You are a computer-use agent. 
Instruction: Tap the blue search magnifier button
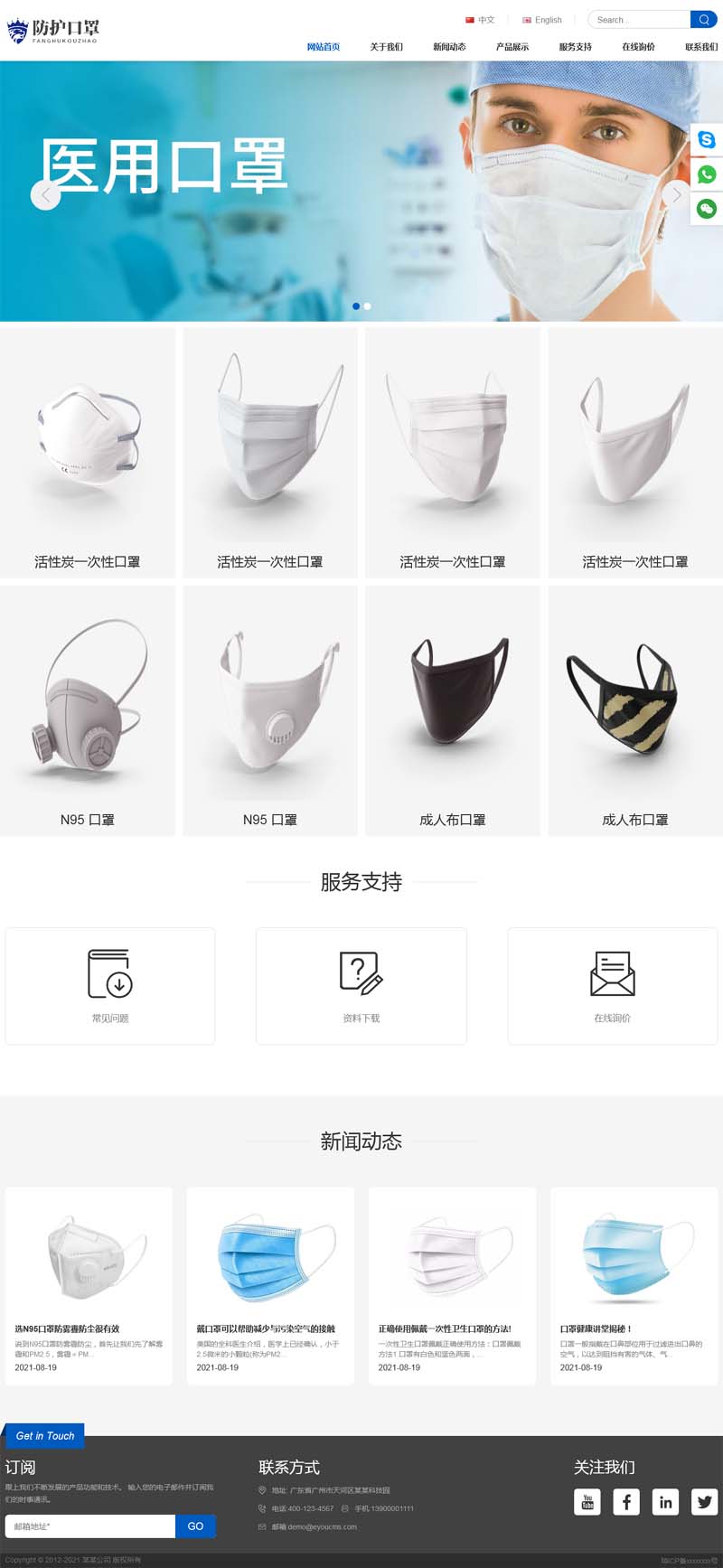point(703,20)
